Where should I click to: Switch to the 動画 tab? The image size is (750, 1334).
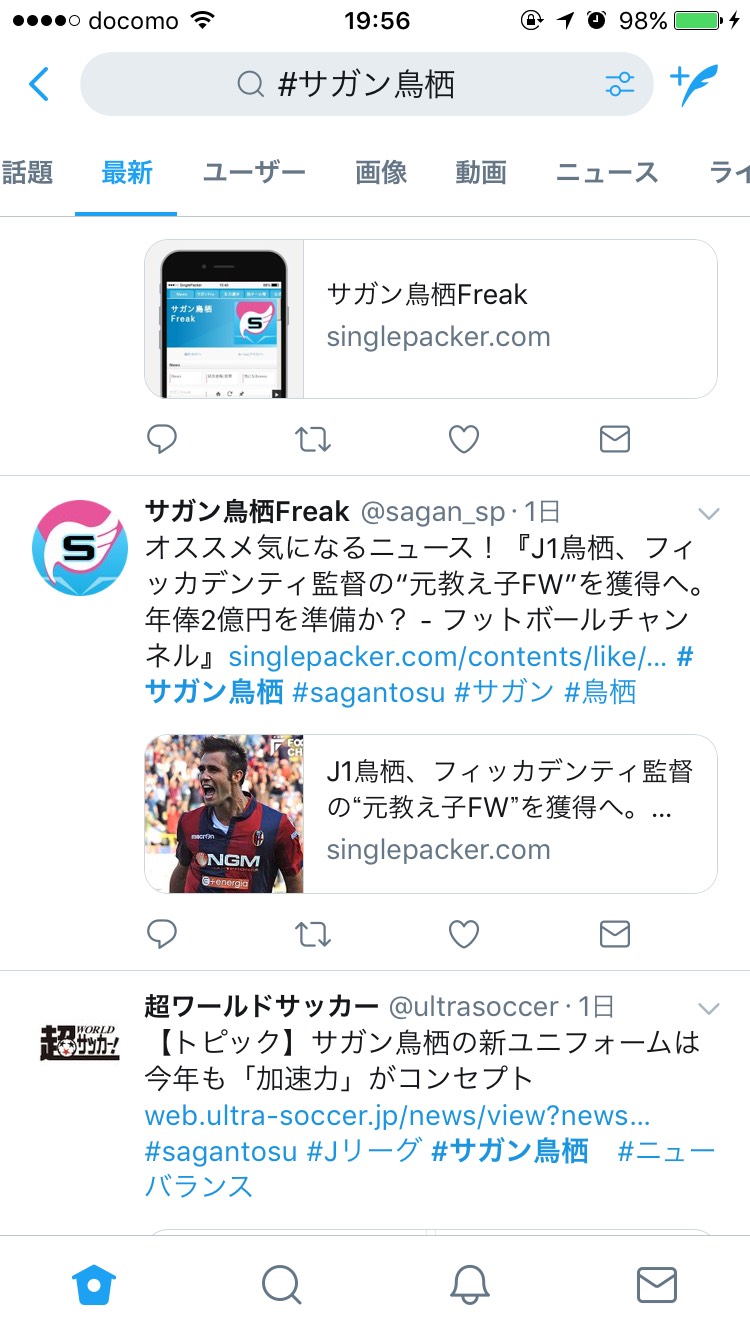481,172
